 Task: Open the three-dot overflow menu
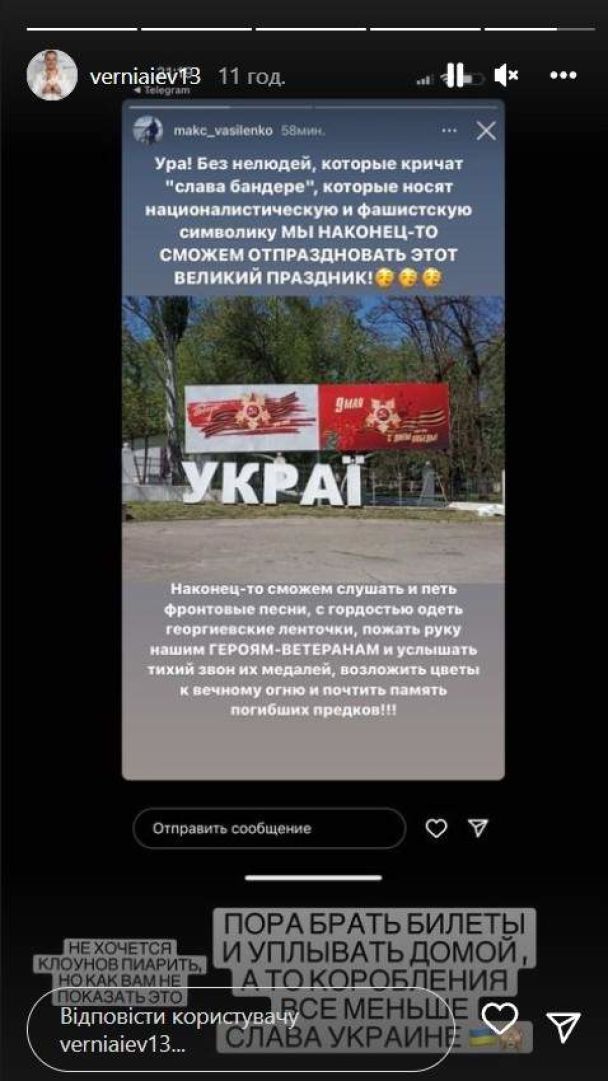tap(563, 75)
